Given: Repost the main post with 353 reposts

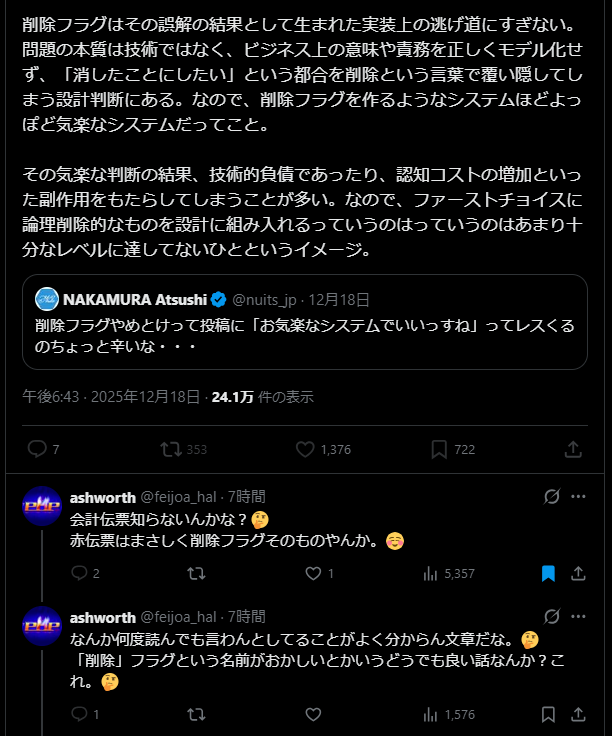Looking at the screenshot, I should [x=171, y=449].
